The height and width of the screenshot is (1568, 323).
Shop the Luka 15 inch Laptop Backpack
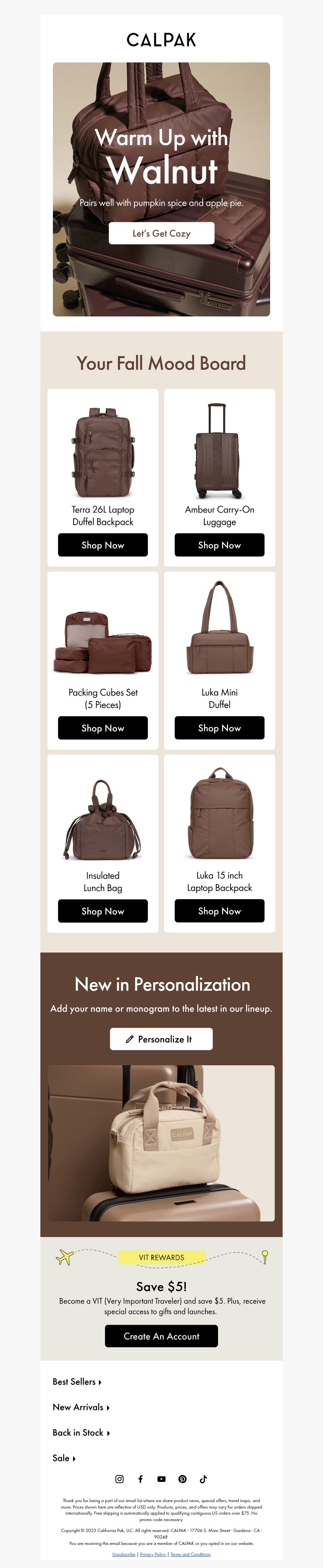point(219,910)
